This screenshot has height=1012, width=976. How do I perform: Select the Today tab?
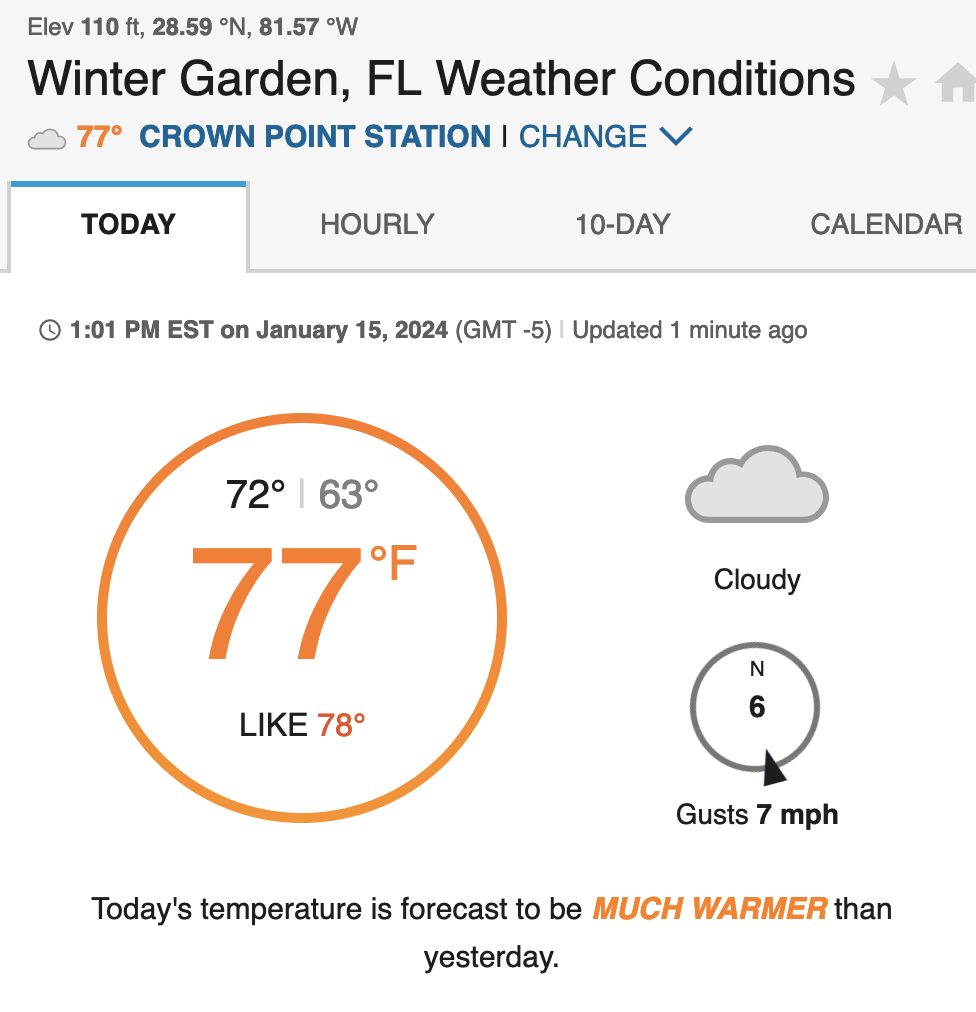[128, 224]
